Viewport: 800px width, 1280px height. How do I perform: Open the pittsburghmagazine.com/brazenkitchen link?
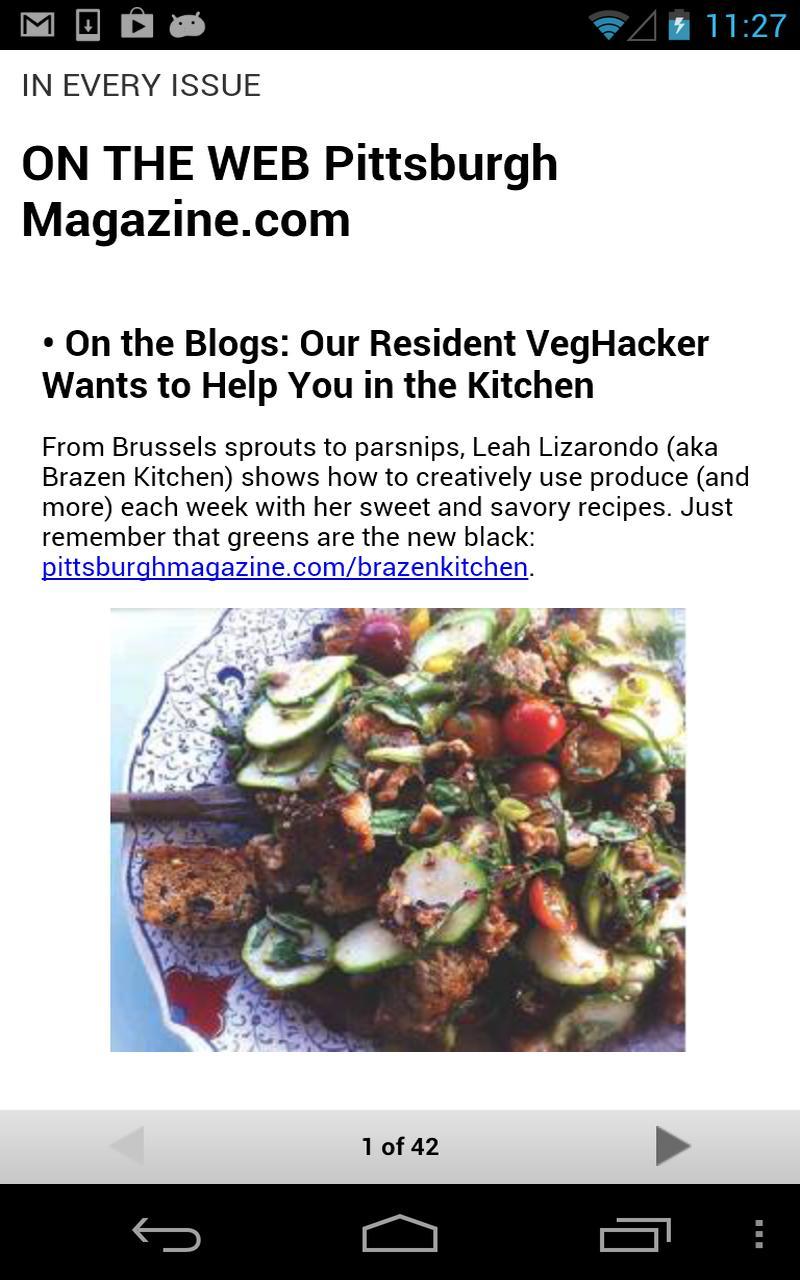click(284, 567)
